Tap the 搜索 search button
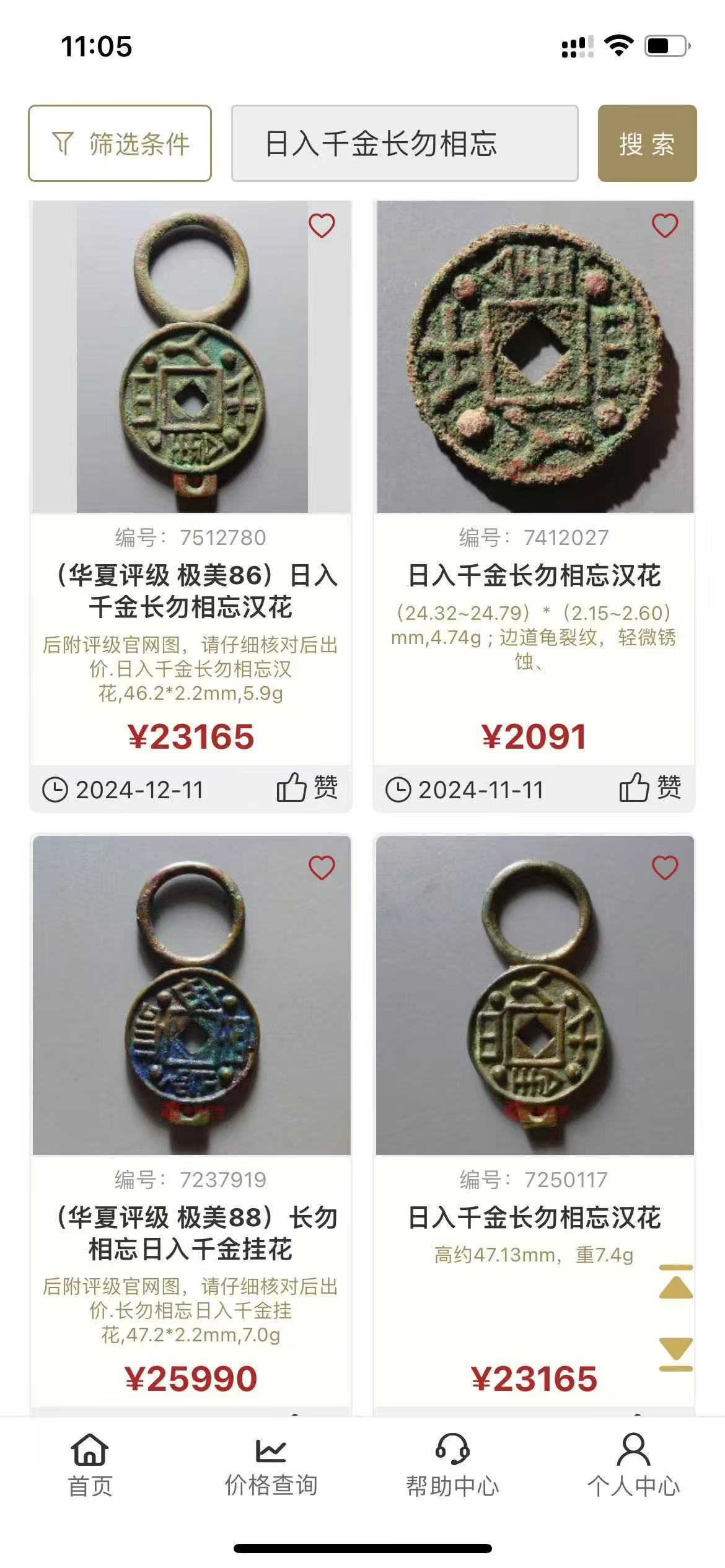725x1568 pixels. pos(647,143)
